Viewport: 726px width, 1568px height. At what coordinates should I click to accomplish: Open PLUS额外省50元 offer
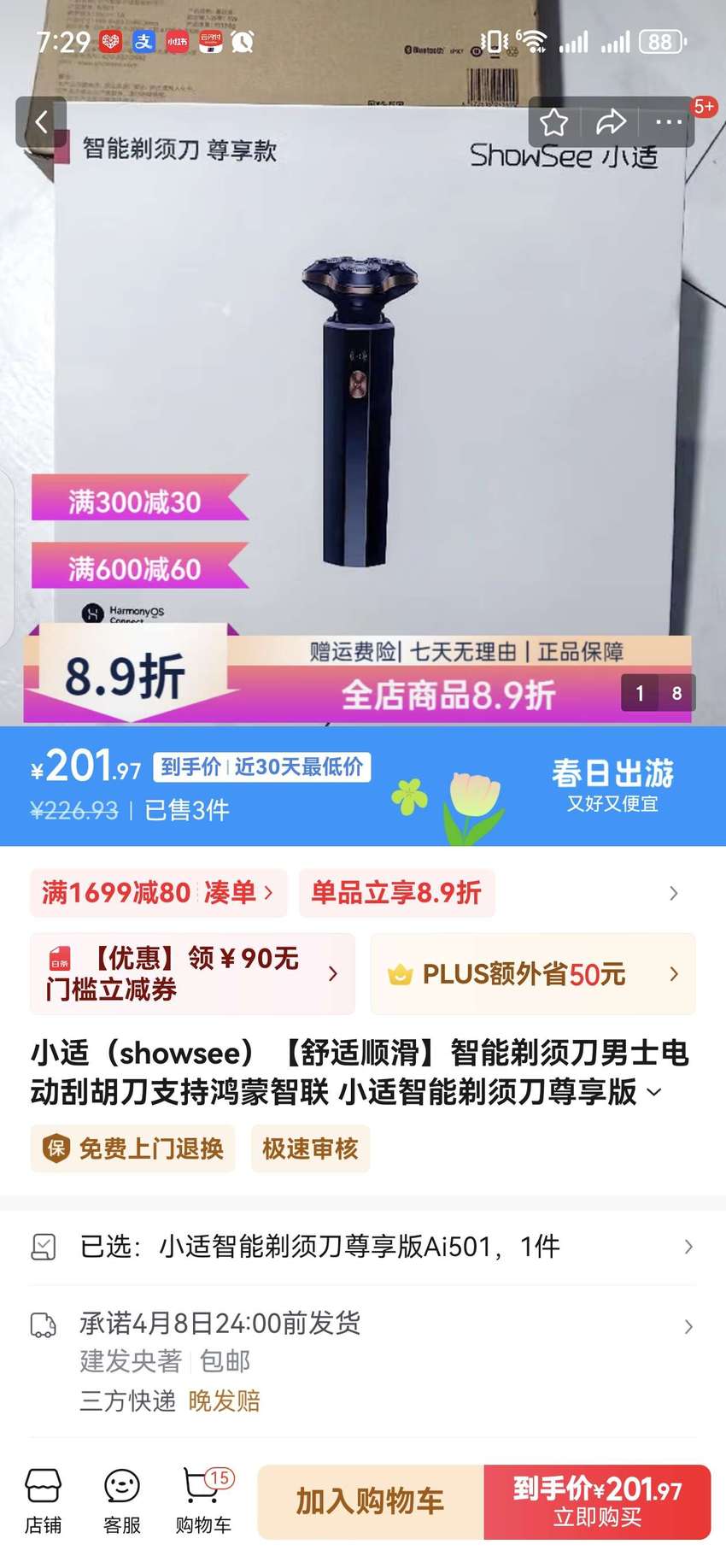tap(533, 974)
